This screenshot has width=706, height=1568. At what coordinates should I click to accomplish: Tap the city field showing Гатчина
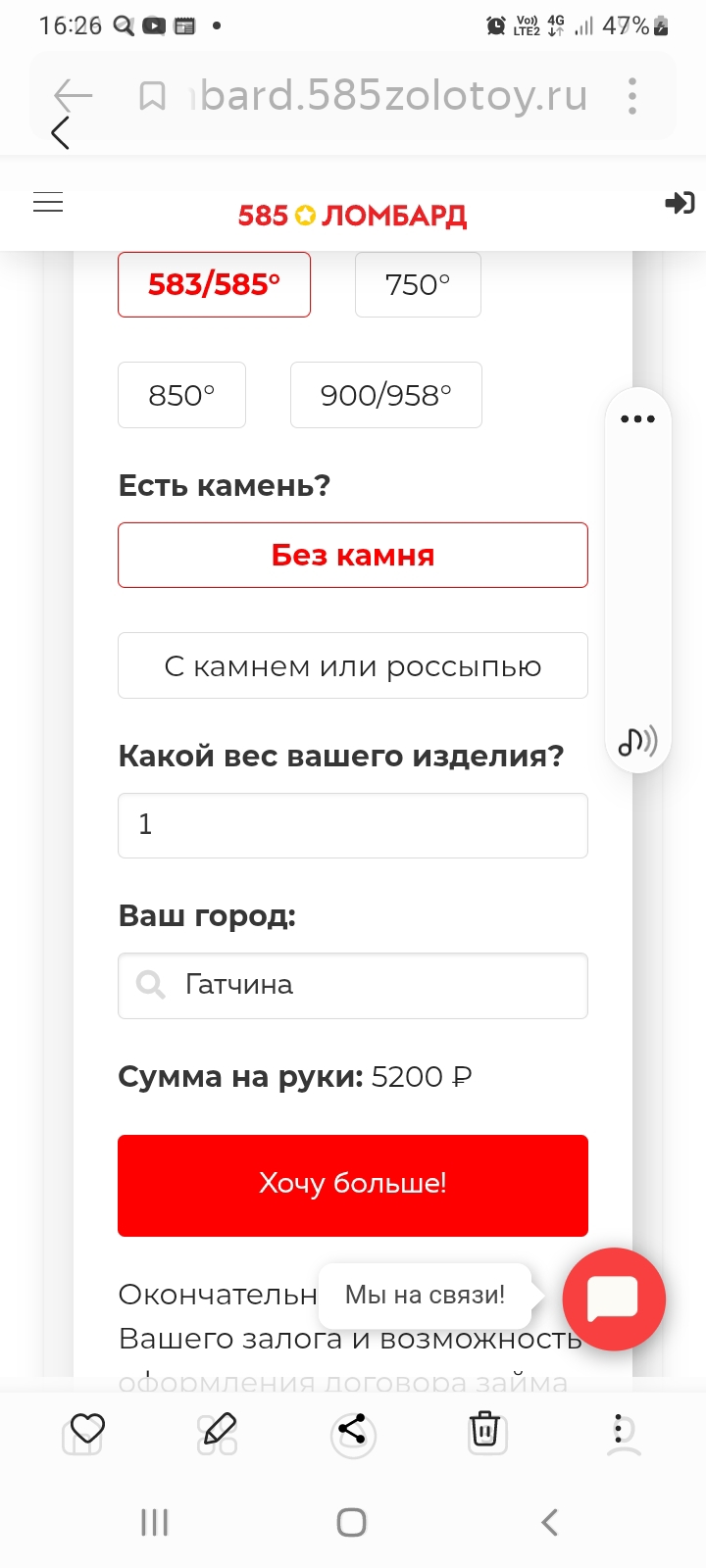(x=353, y=985)
